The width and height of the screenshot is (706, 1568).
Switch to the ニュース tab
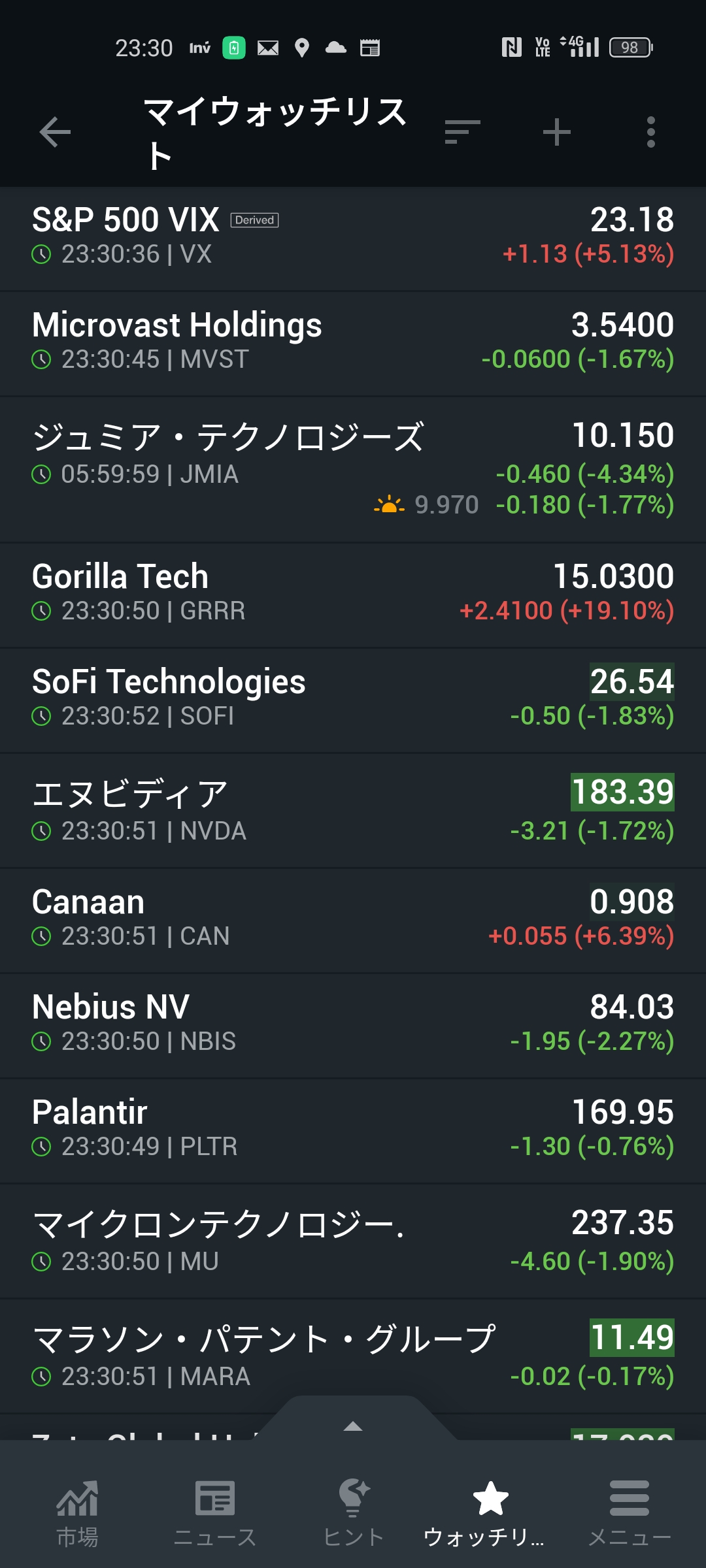click(215, 1511)
